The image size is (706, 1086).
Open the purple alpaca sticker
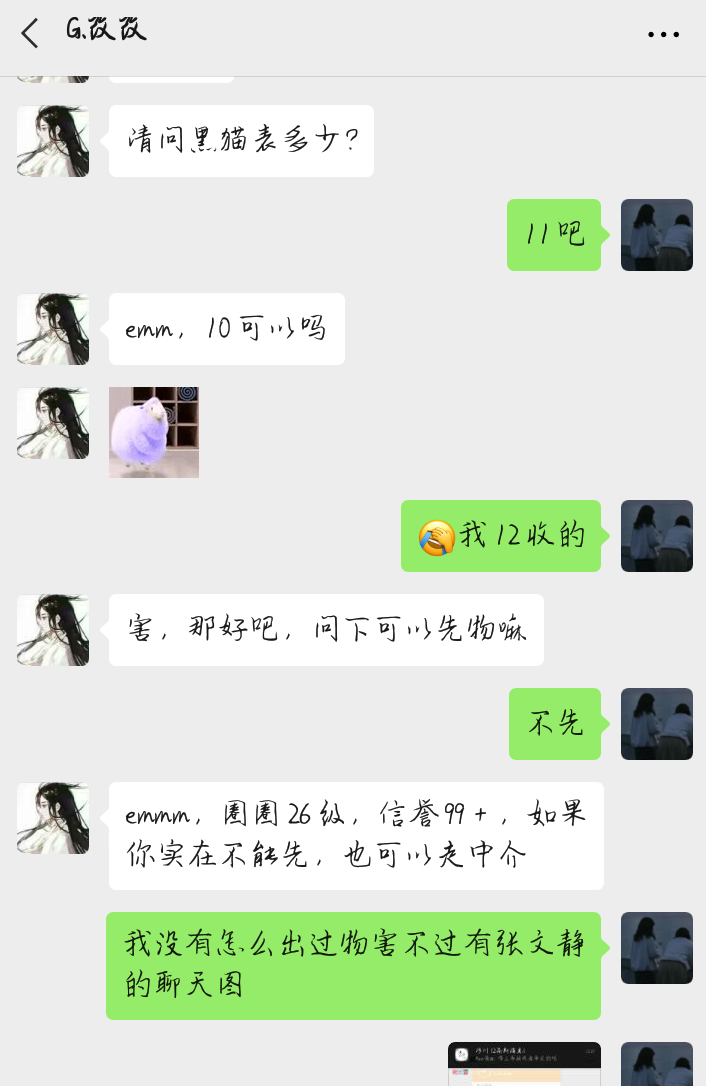(x=154, y=432)
